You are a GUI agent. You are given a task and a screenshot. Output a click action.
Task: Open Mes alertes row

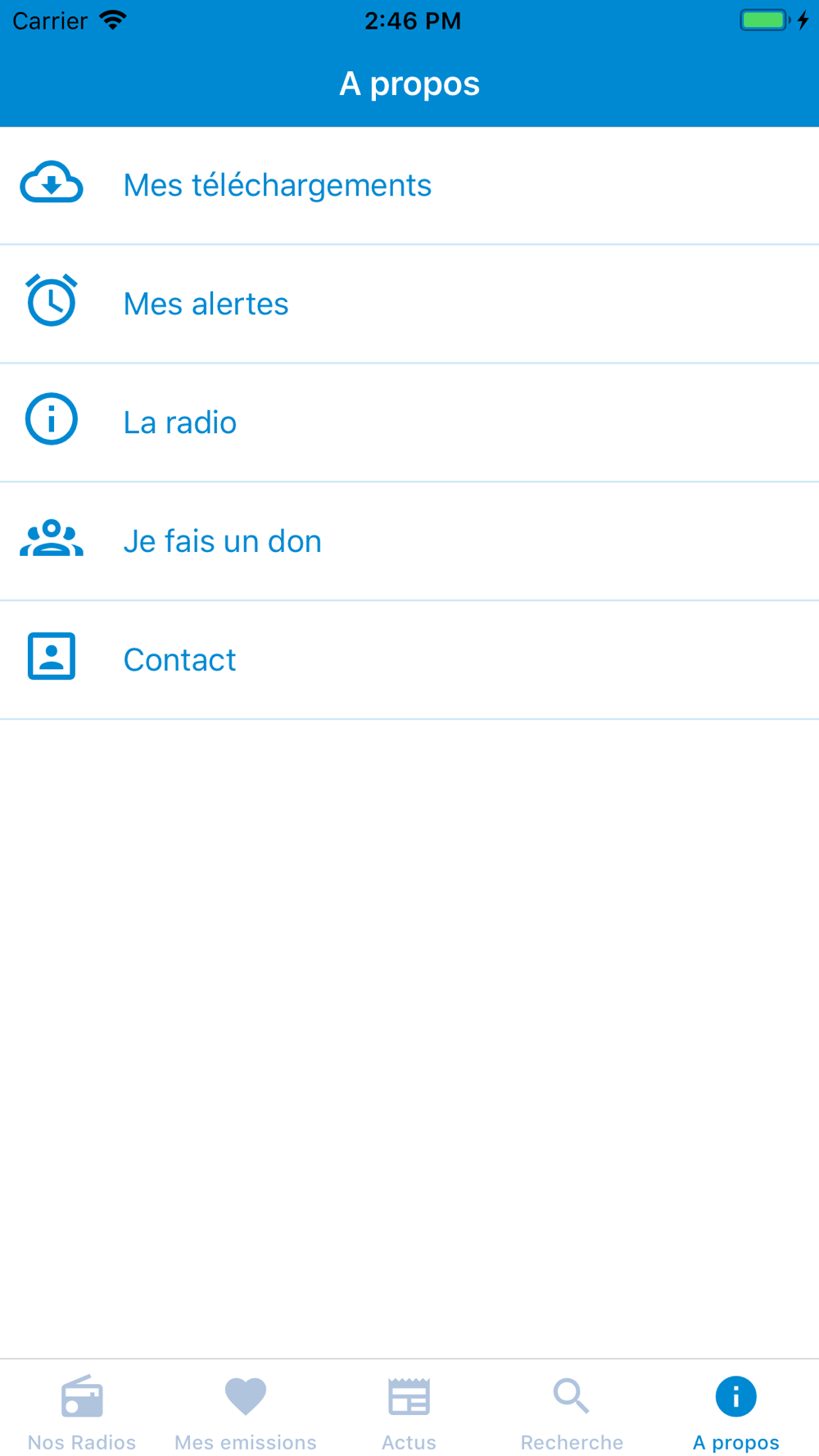point(409,304)
